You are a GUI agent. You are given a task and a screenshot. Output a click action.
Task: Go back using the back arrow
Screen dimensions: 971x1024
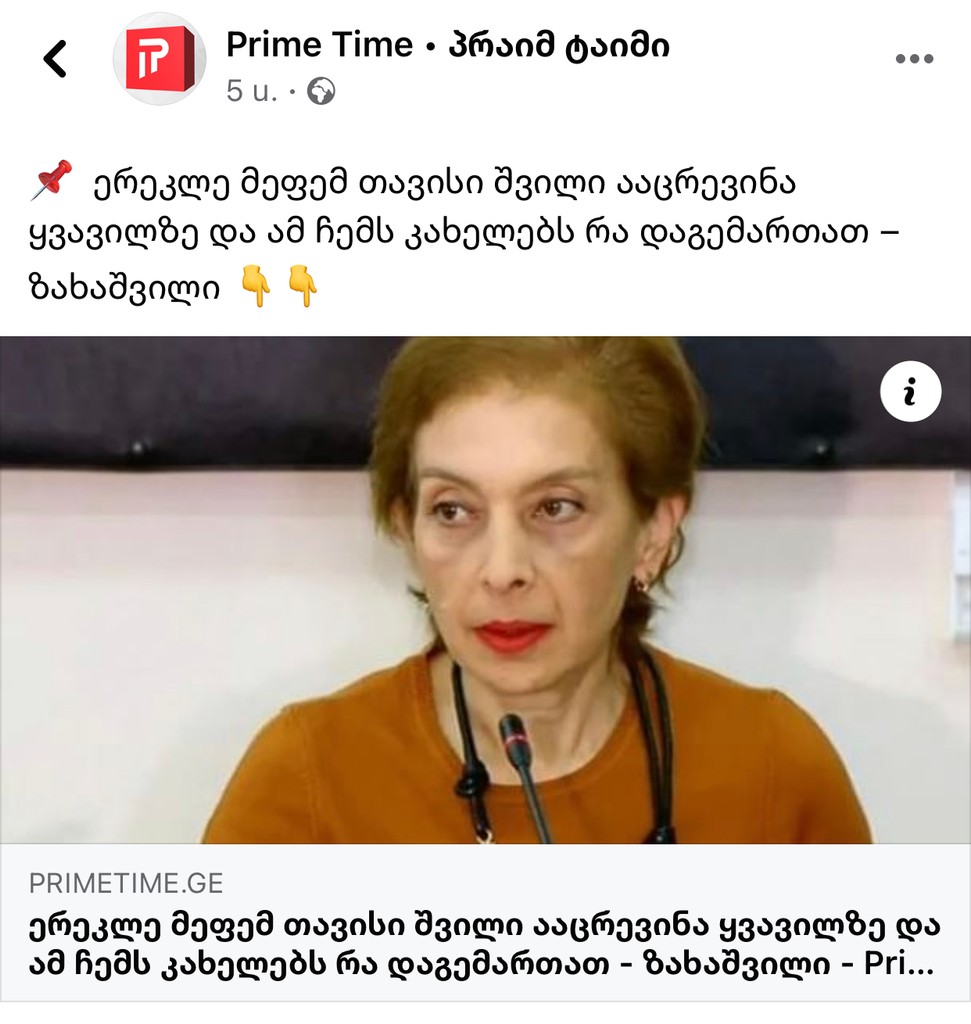coord(56,59)
